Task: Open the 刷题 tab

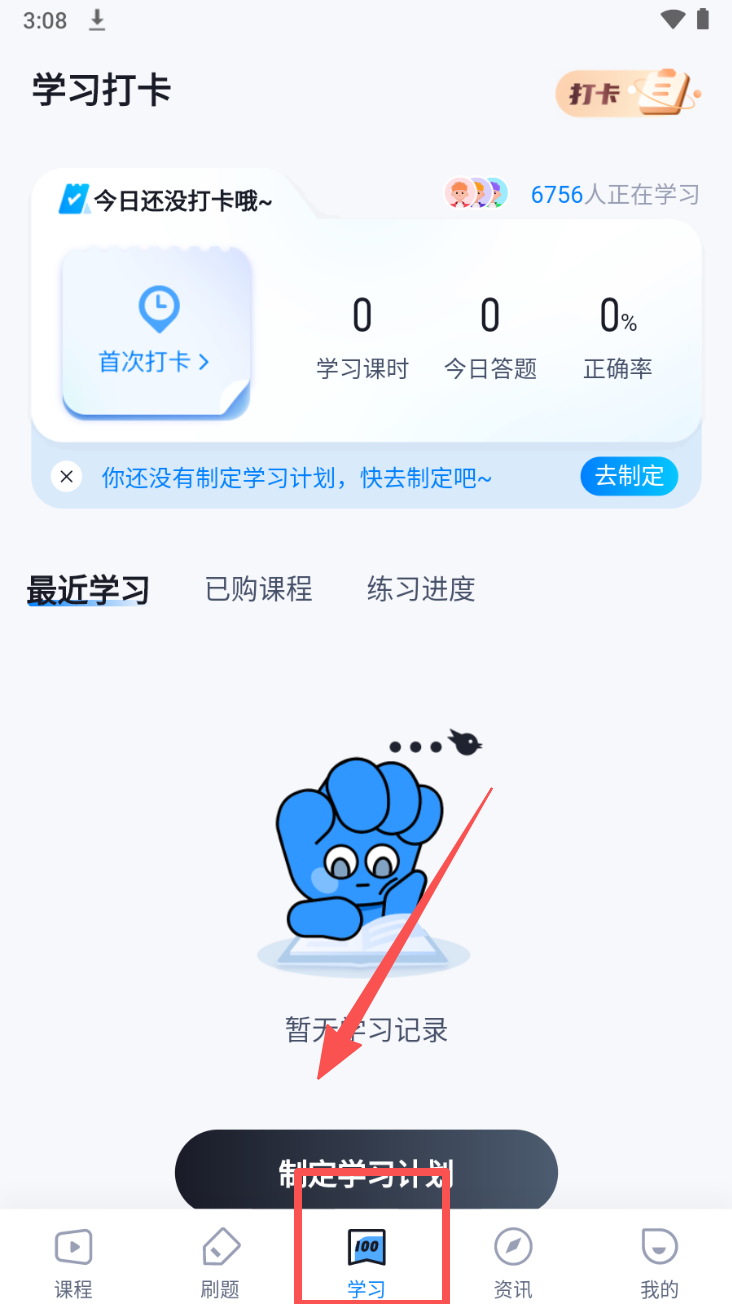Action: click(220, 1262)
